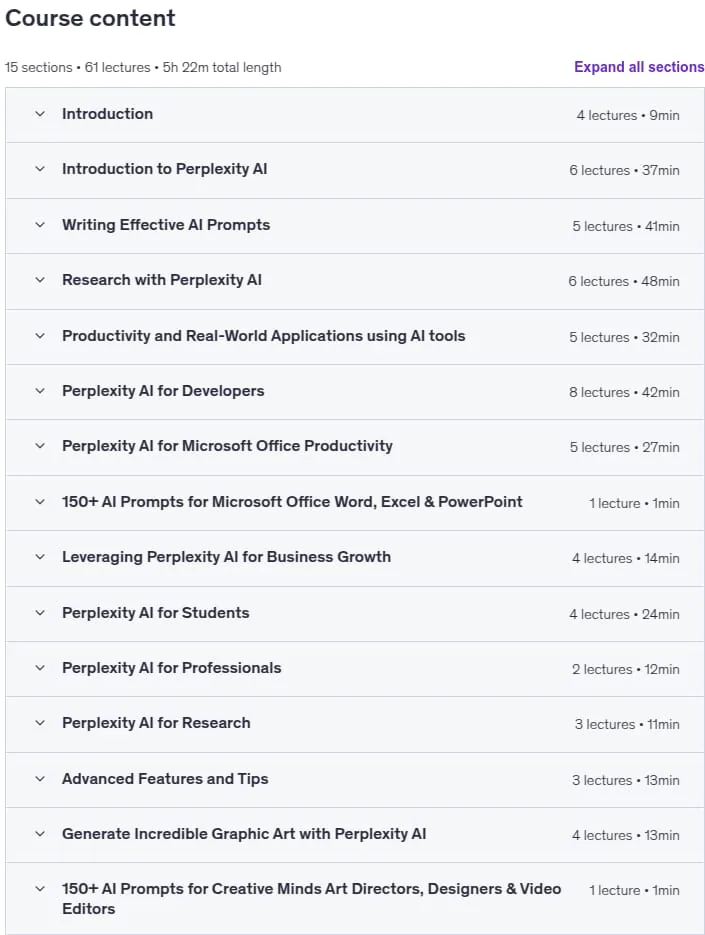Open Leveraging Perplexity AI for Business Growth

pyautogui.click(x=355, y=558)
